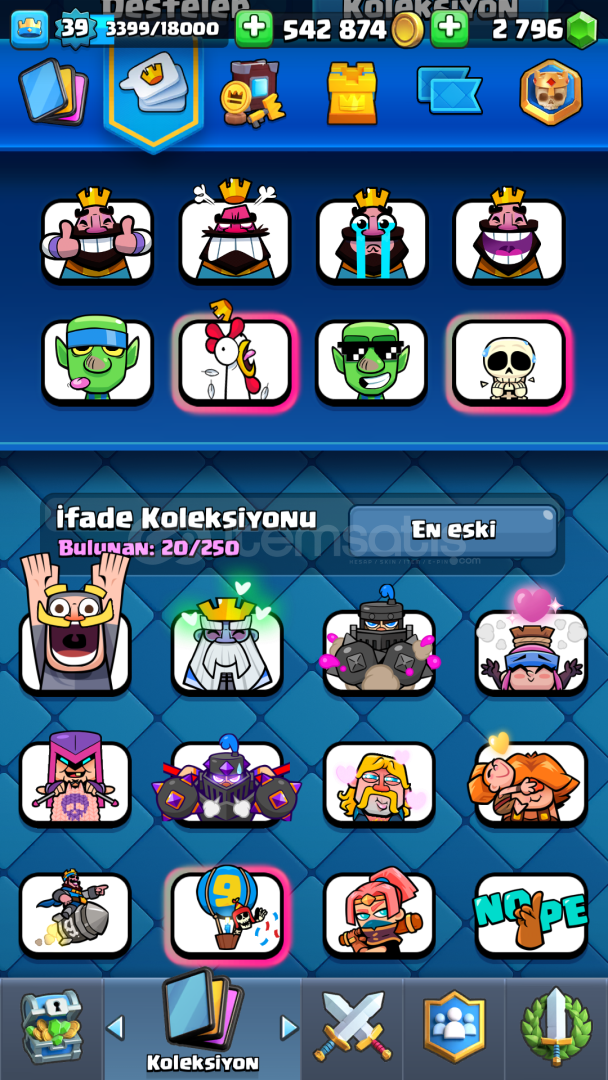
Task: Pick the number 9 balloon emote
Action: pyautogui.click(x=228, y=912)
